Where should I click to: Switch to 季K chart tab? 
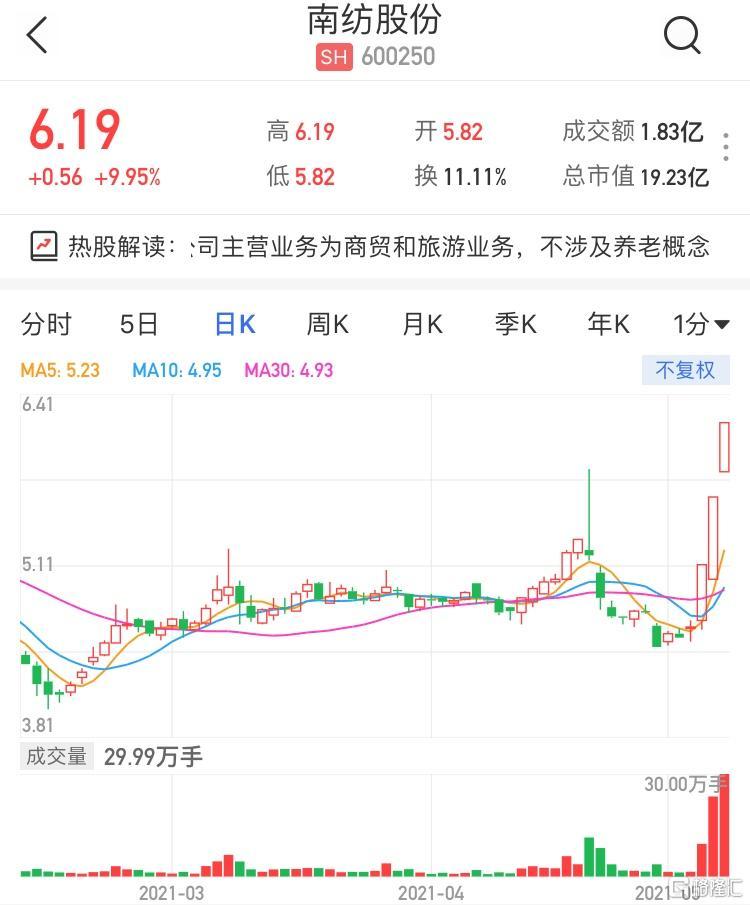[516, 324]
